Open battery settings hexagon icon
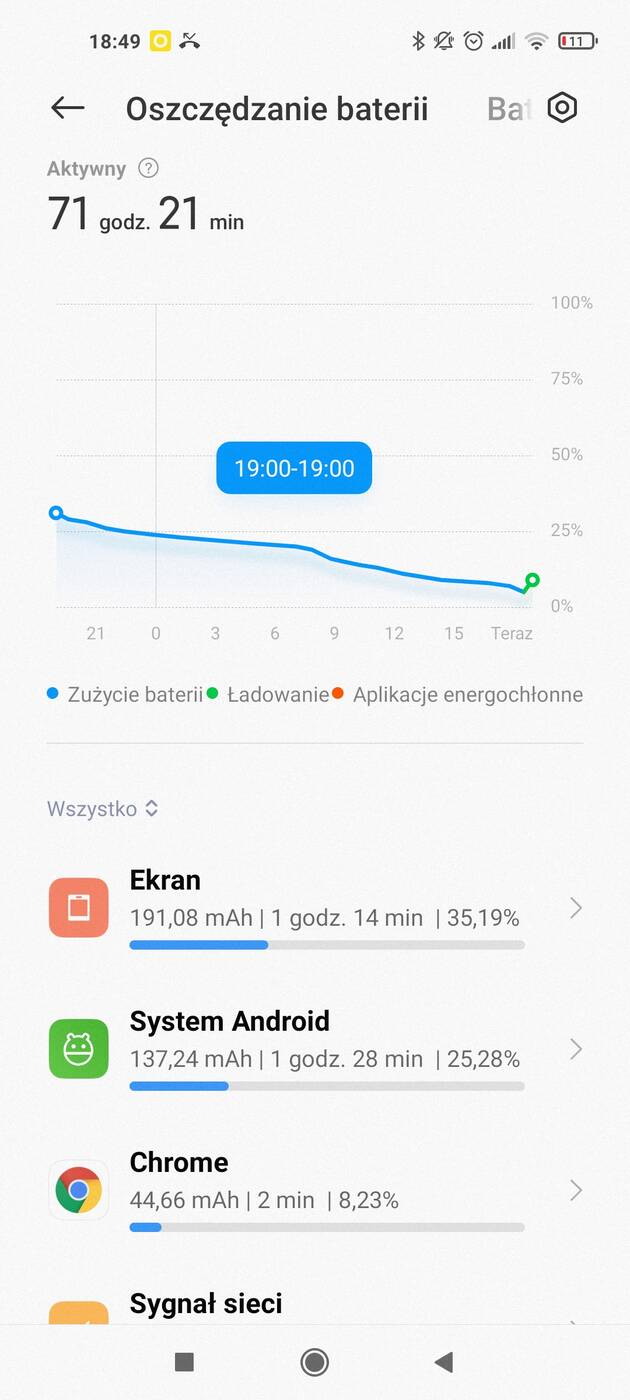The width and height of the screenshot is (630, 1400). coord(563,108)
